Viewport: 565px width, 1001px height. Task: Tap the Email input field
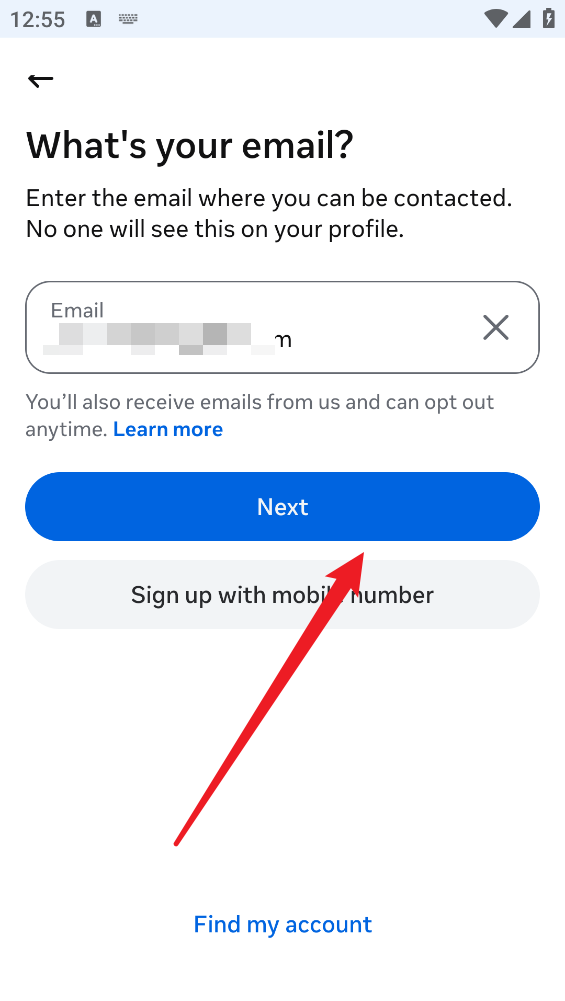pos(282,327)
